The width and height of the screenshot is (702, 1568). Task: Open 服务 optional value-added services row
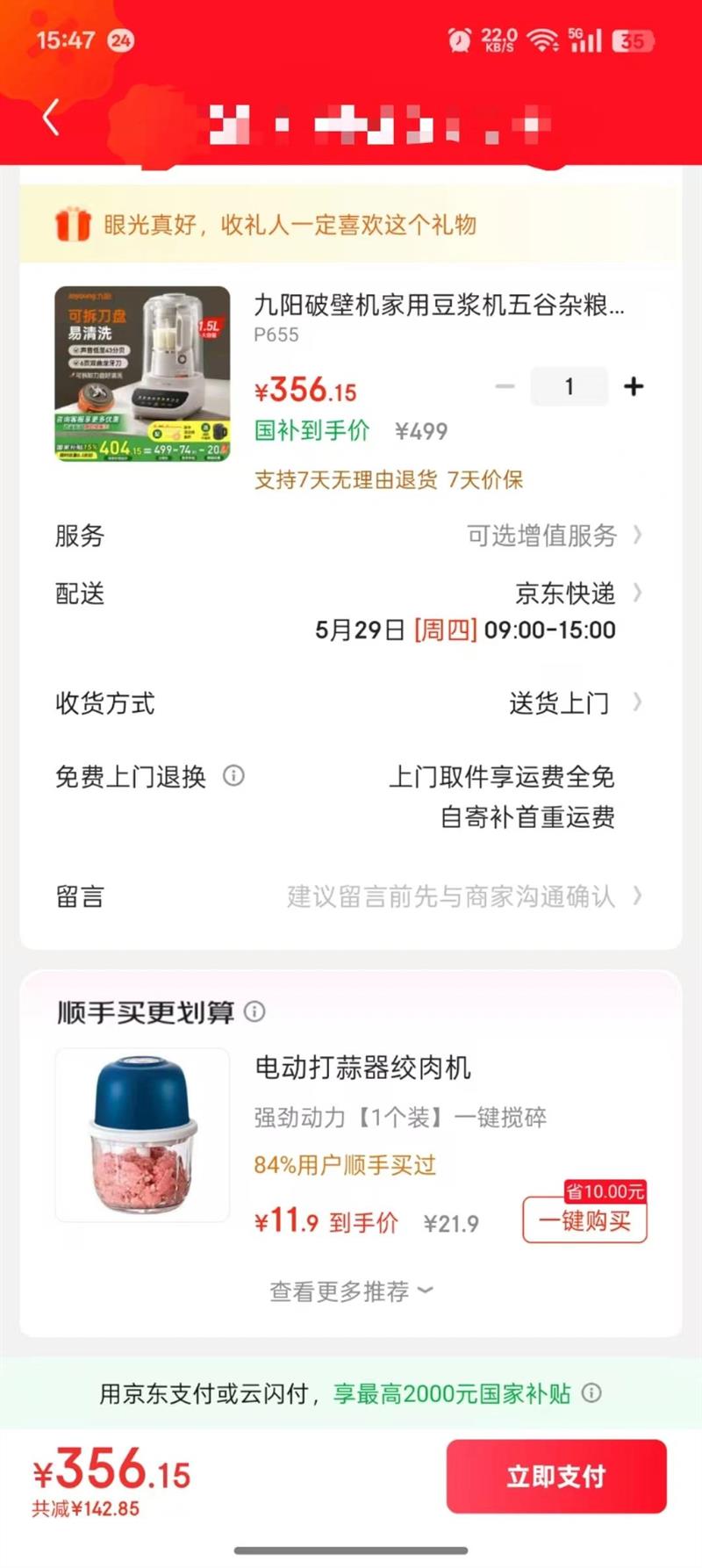pyautogui.click(x=553, y=536)
